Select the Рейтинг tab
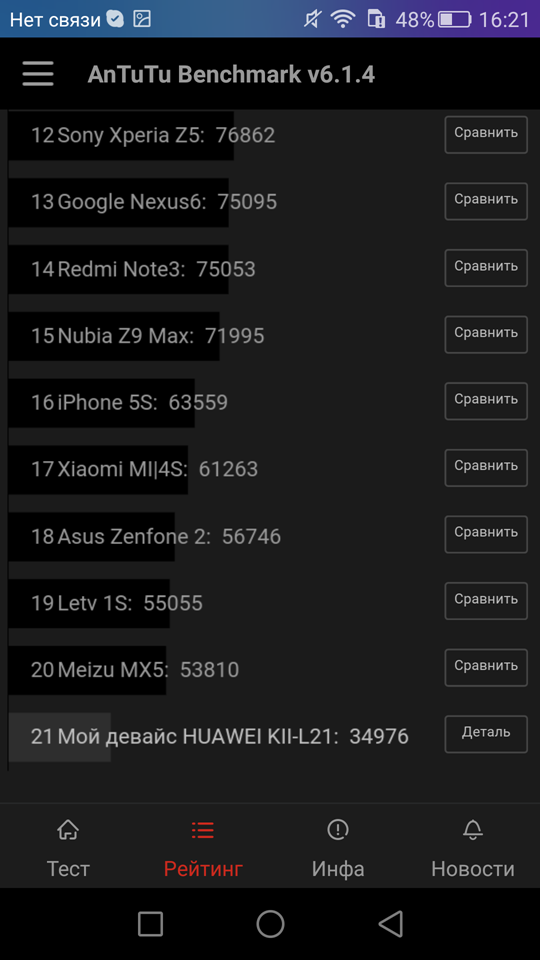 203,848
